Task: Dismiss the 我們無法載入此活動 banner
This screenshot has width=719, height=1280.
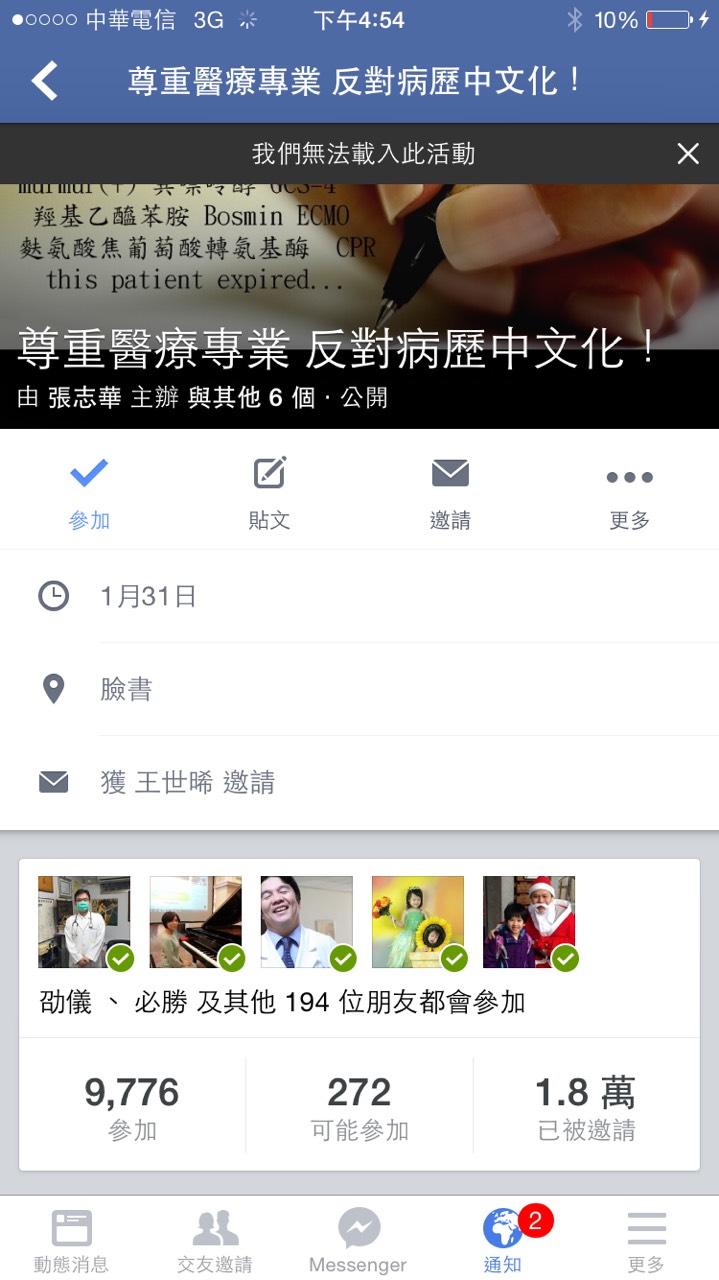Action: pyautogui.click(x=688, y=154)
